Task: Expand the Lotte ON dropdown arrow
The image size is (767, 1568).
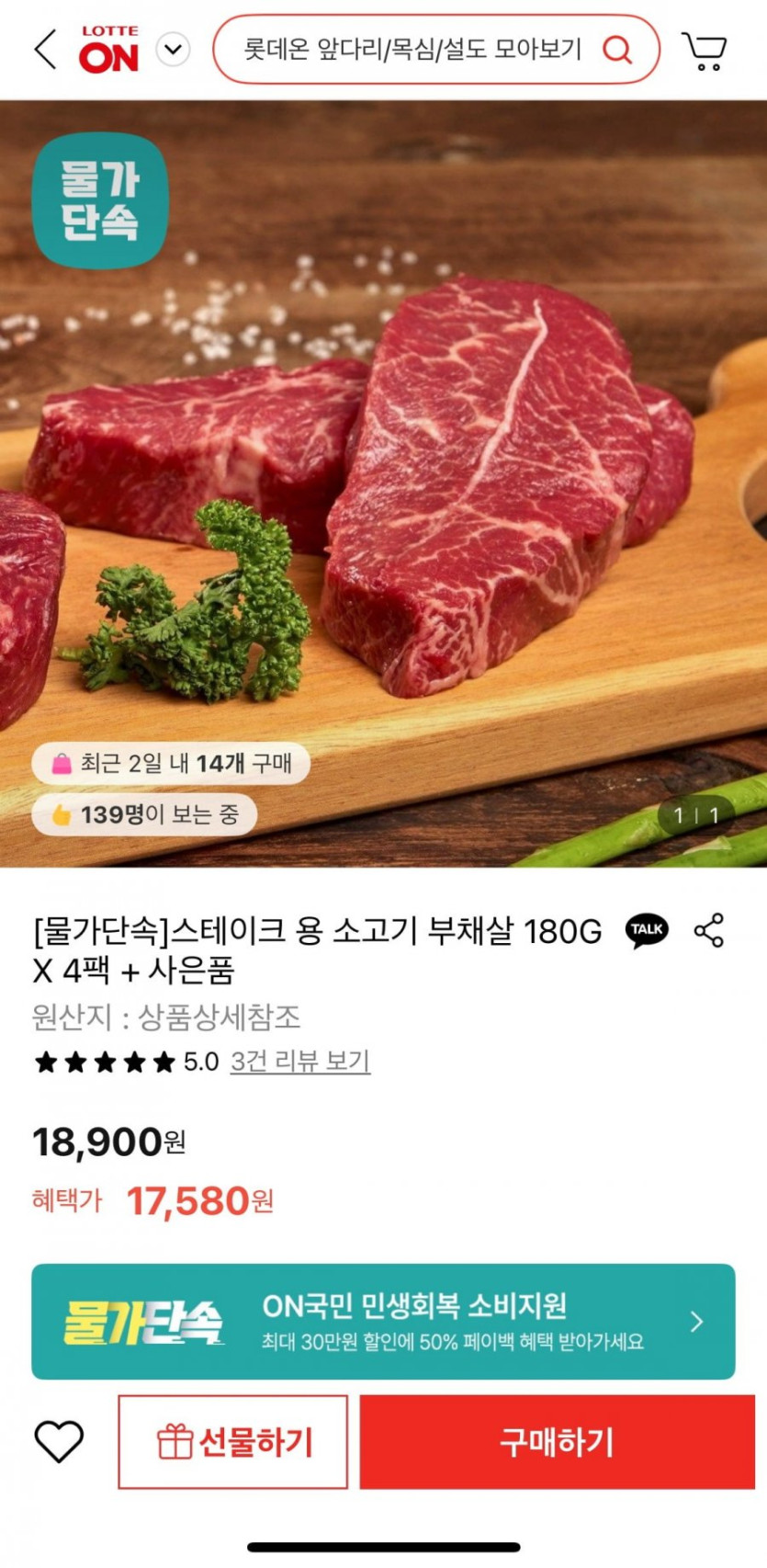Action: coord(173,49)
